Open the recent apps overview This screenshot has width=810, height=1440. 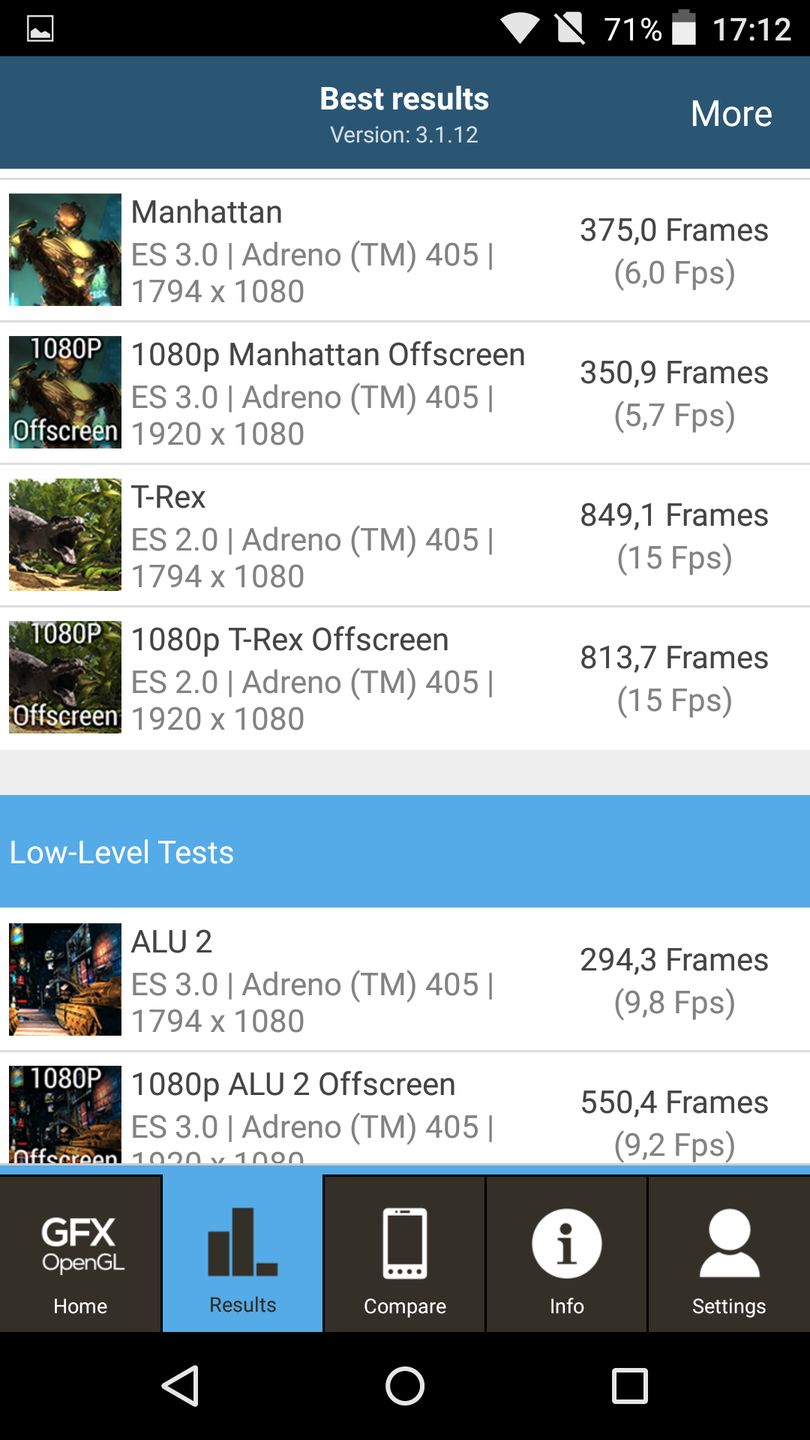(x=629, y=1386)
